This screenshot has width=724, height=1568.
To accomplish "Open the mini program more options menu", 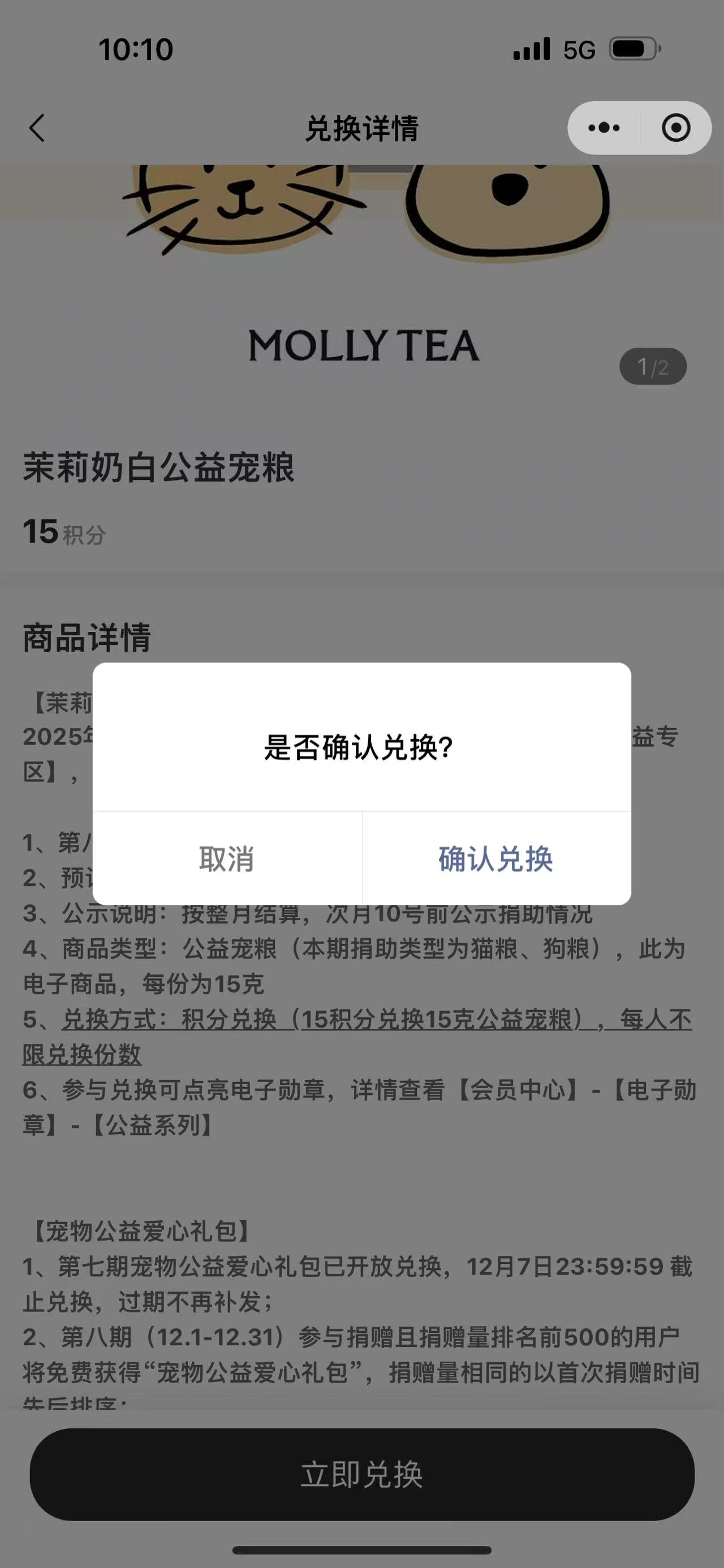I will (604, 128).
